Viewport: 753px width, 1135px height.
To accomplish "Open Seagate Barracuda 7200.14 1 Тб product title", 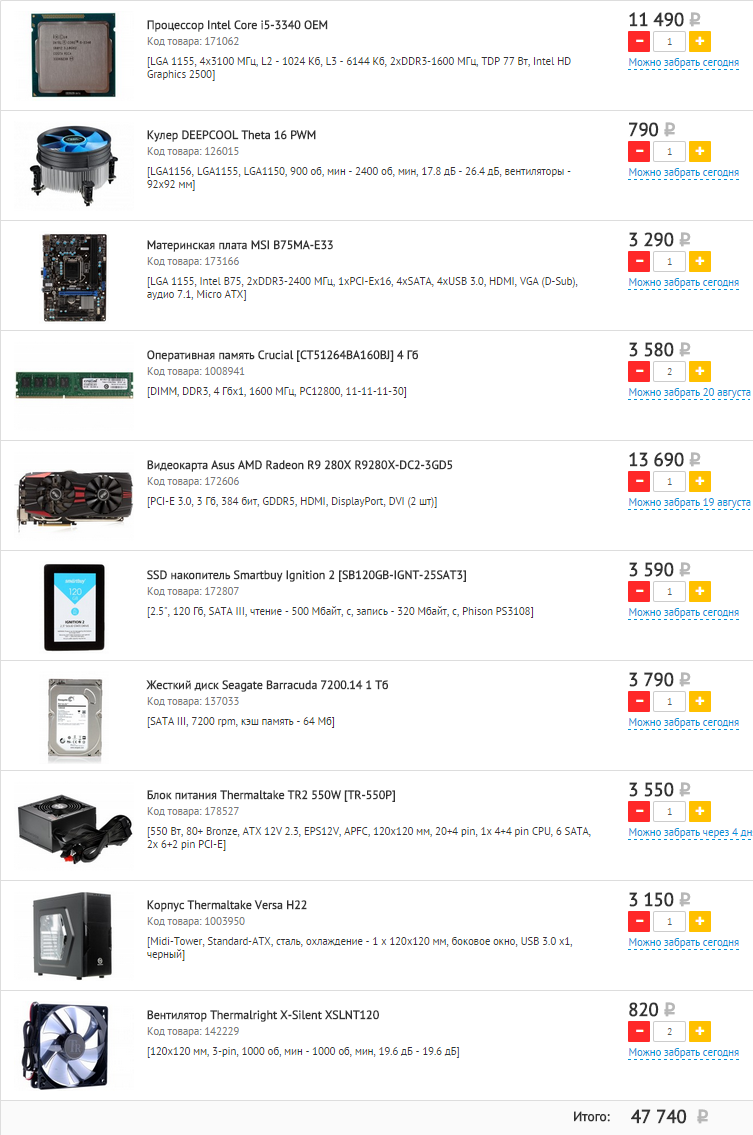I will (267, 685).
